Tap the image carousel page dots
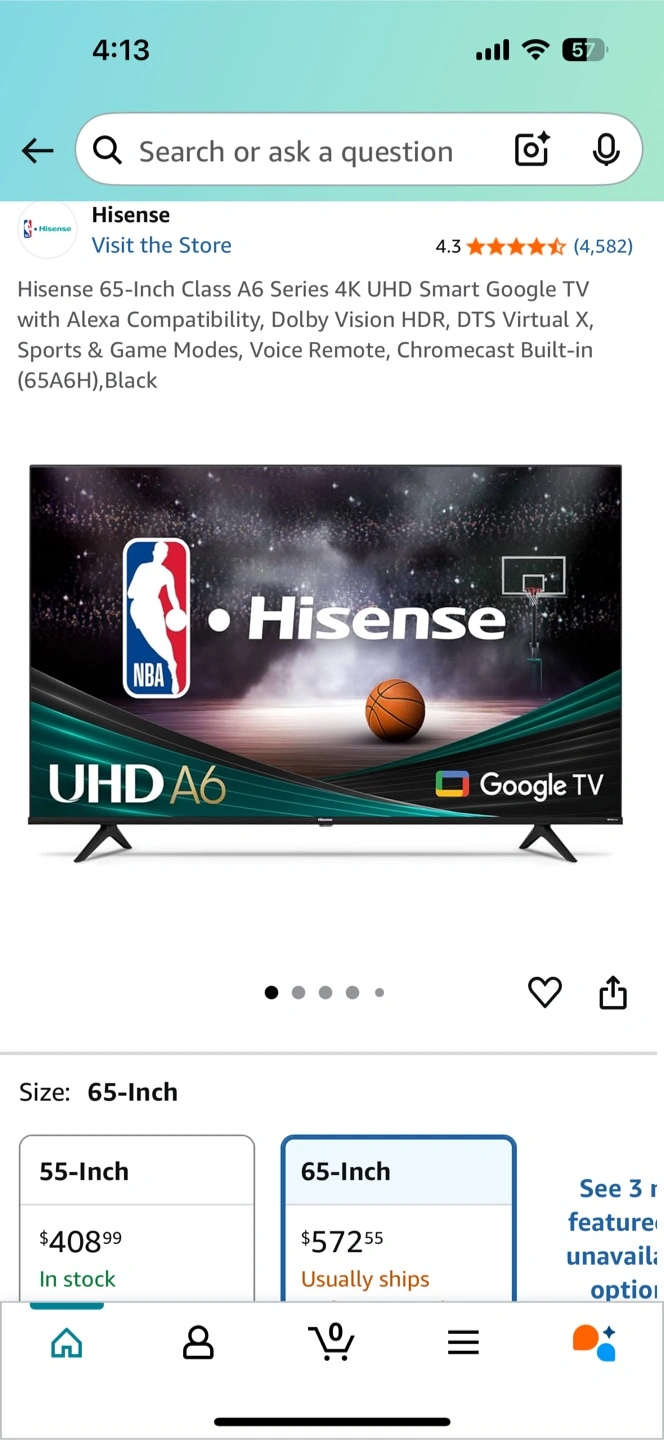 coord(325,992)
